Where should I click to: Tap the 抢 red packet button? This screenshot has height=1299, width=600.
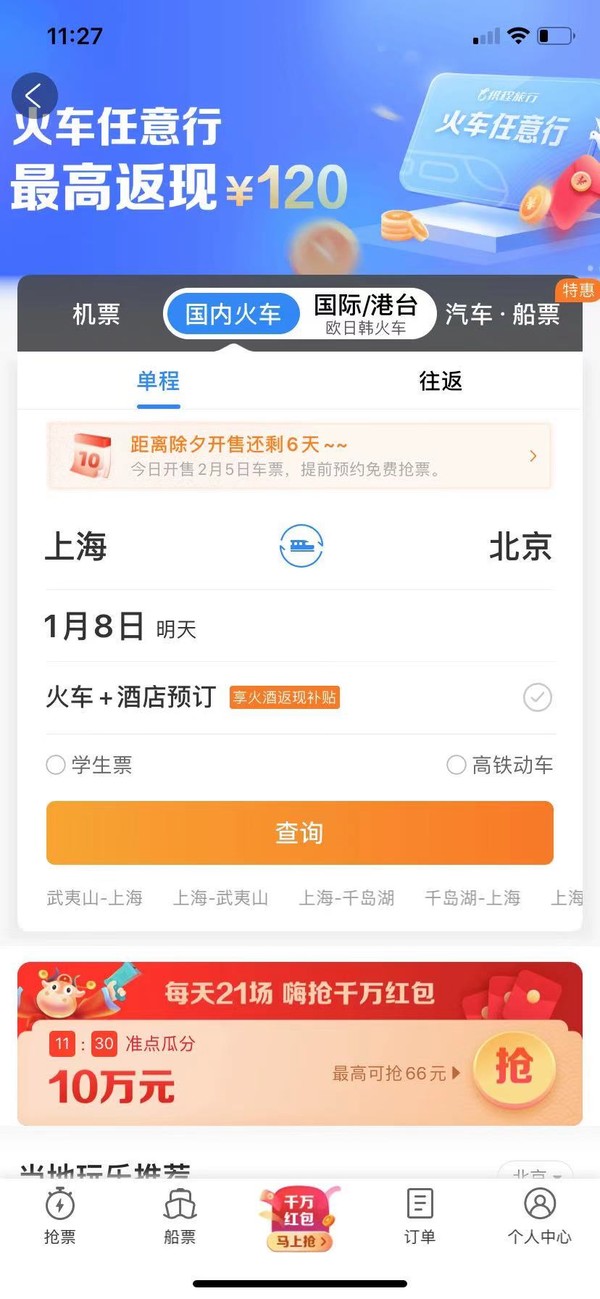(x=513, y=1070)
